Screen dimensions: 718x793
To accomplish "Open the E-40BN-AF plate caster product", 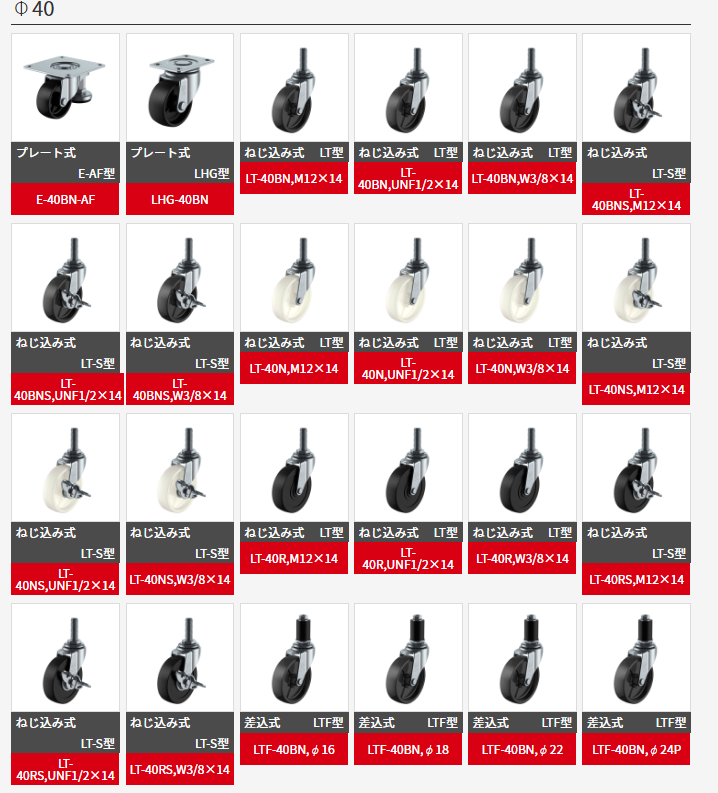I will (65, 90).
